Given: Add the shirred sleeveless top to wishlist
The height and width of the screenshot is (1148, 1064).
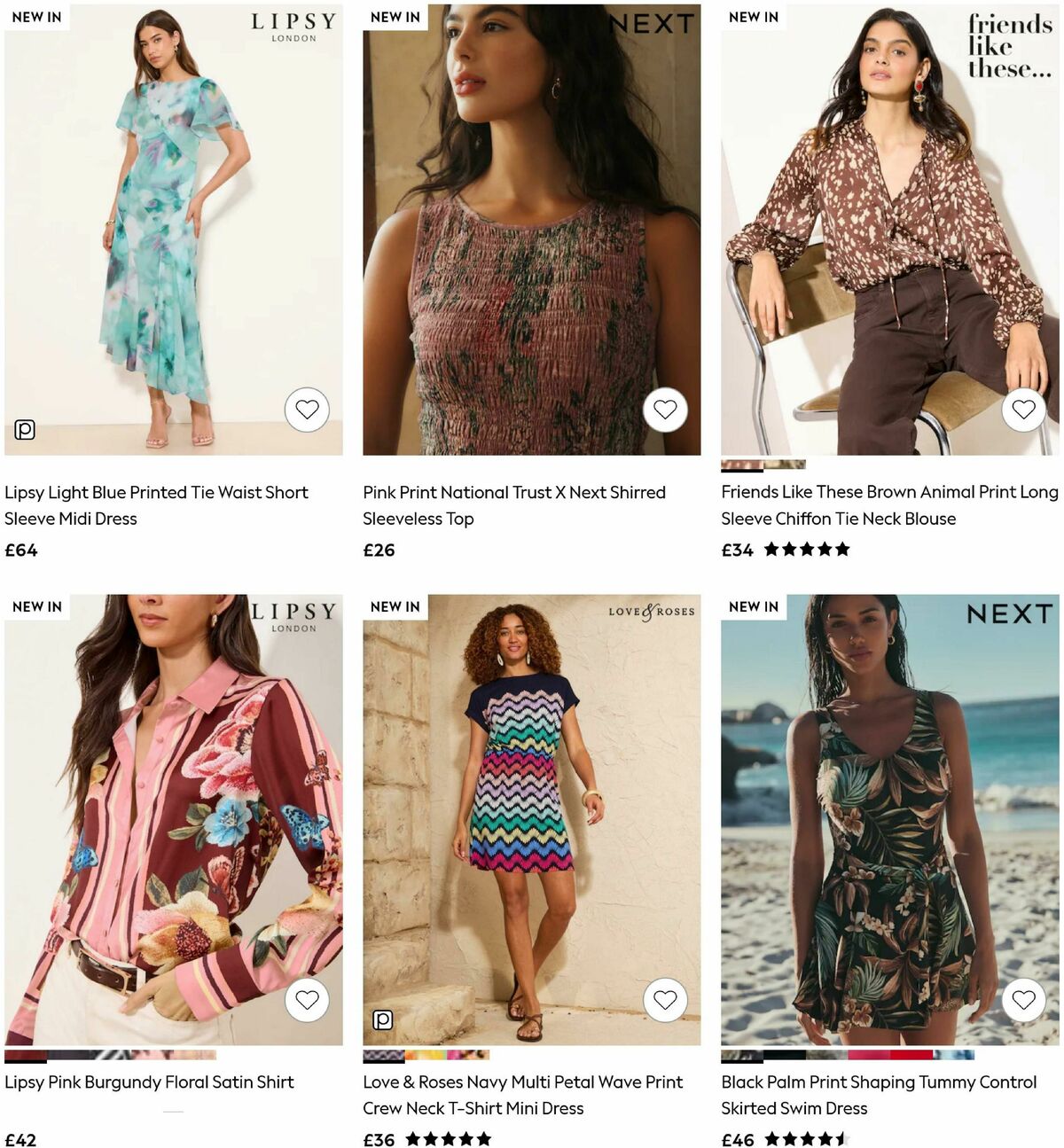Looking at the screenshot, I should [x=665, y=410].
